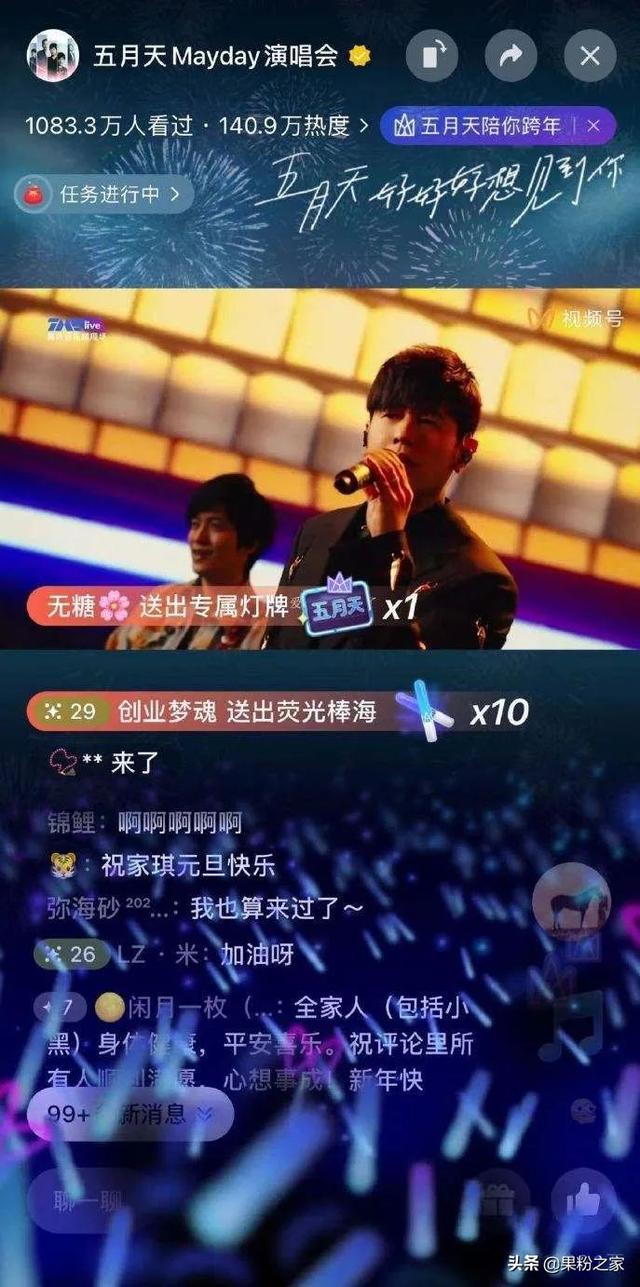
Task: Open the 五月天 Mayday演唱会 profile avatar
Action: [x=52, y=56]
